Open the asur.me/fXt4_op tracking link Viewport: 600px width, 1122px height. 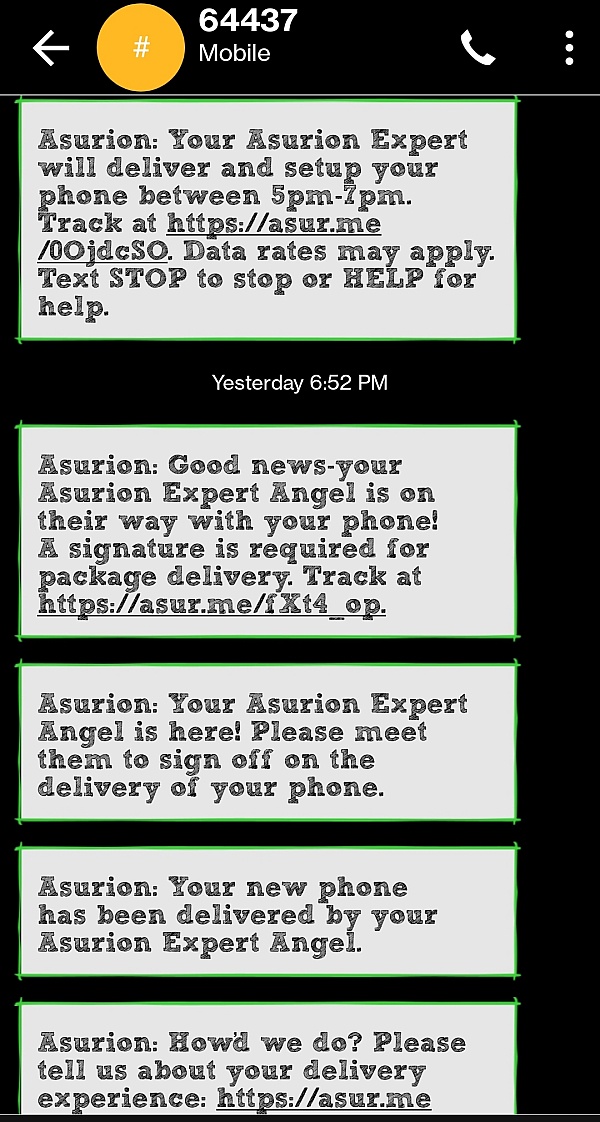tap(211, 604)
